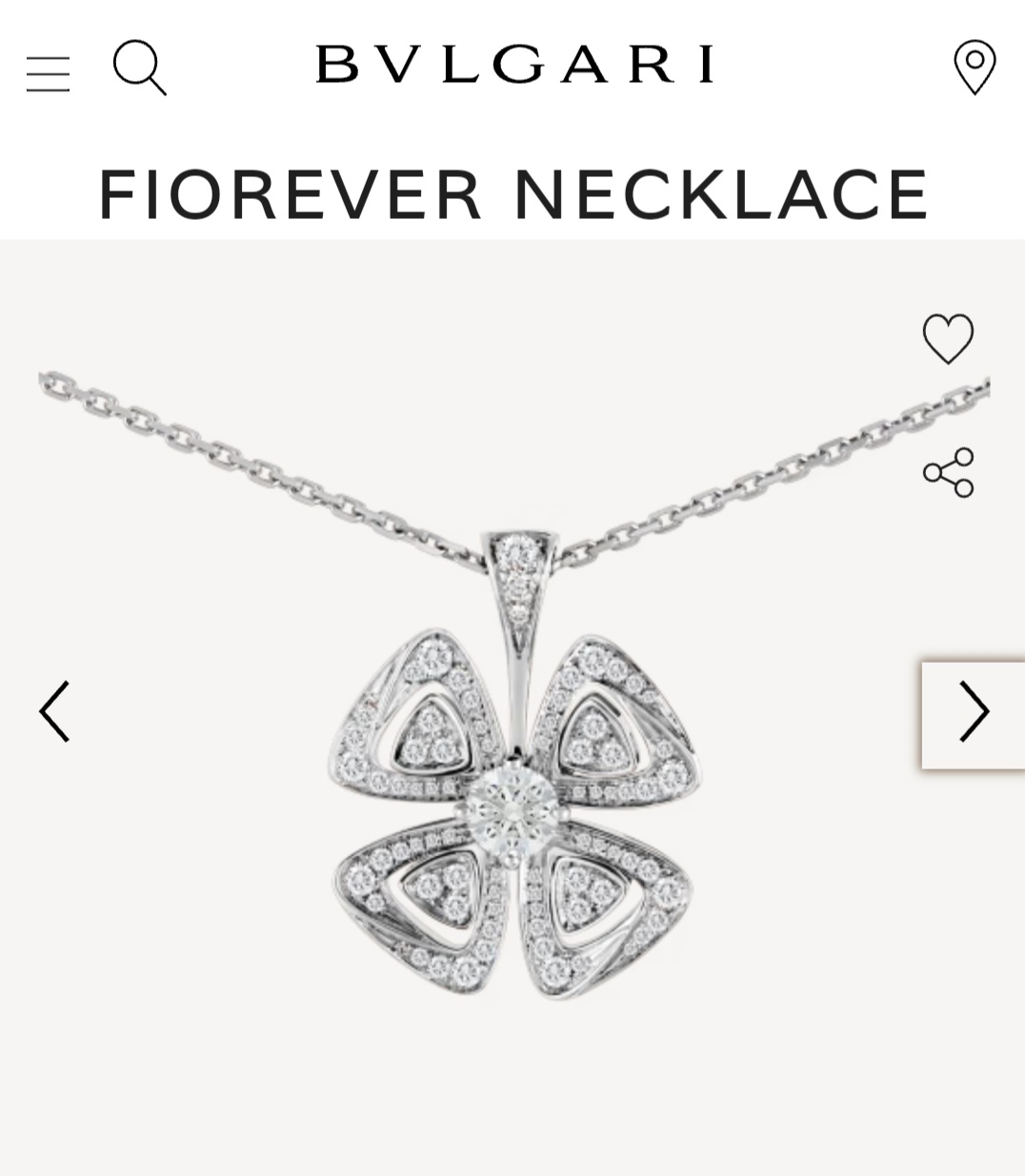This screenshot has width=1025, height=1176.
Task: Add Fiorever necklace to wishlist
Action: (x=948, y=338)
